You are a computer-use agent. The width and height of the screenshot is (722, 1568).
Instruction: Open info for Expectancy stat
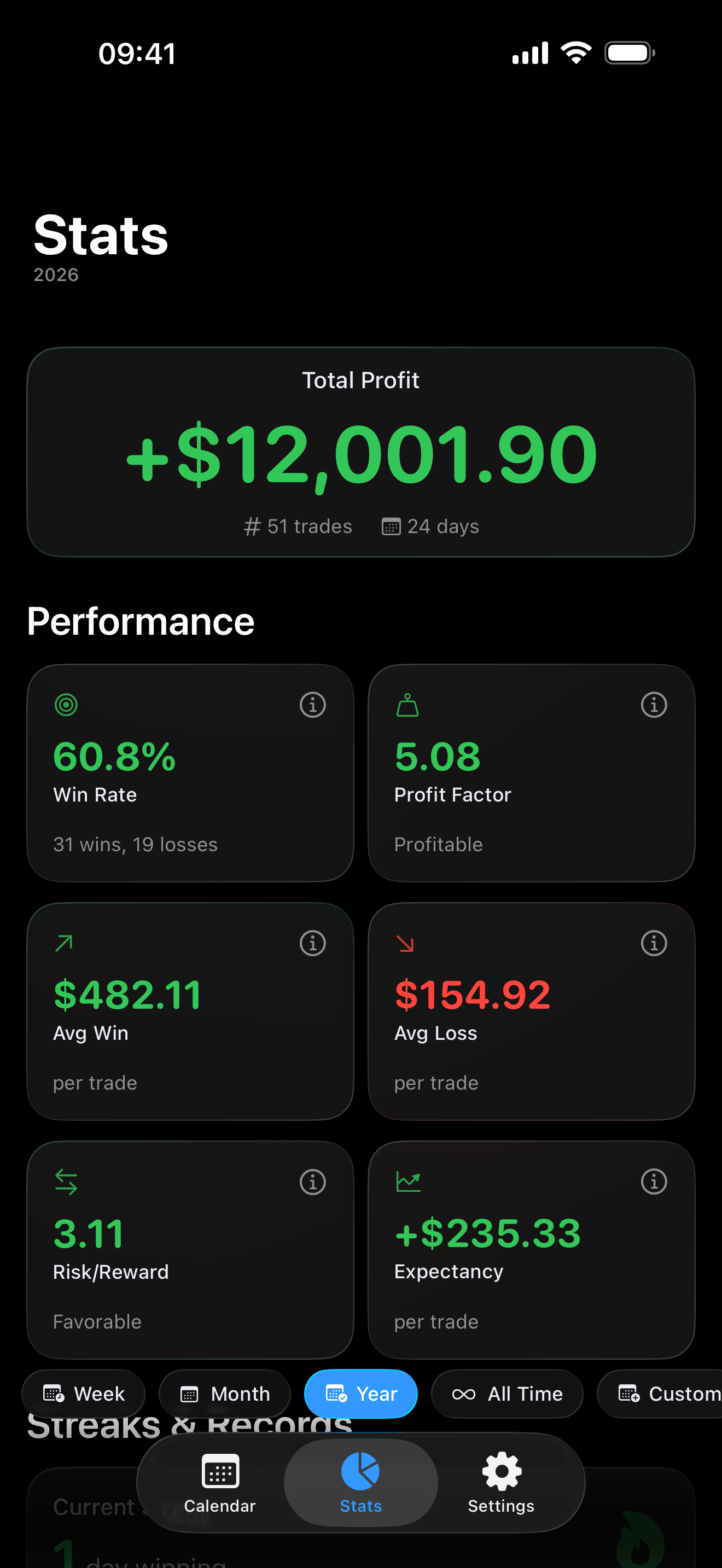tap(653, 1181)
